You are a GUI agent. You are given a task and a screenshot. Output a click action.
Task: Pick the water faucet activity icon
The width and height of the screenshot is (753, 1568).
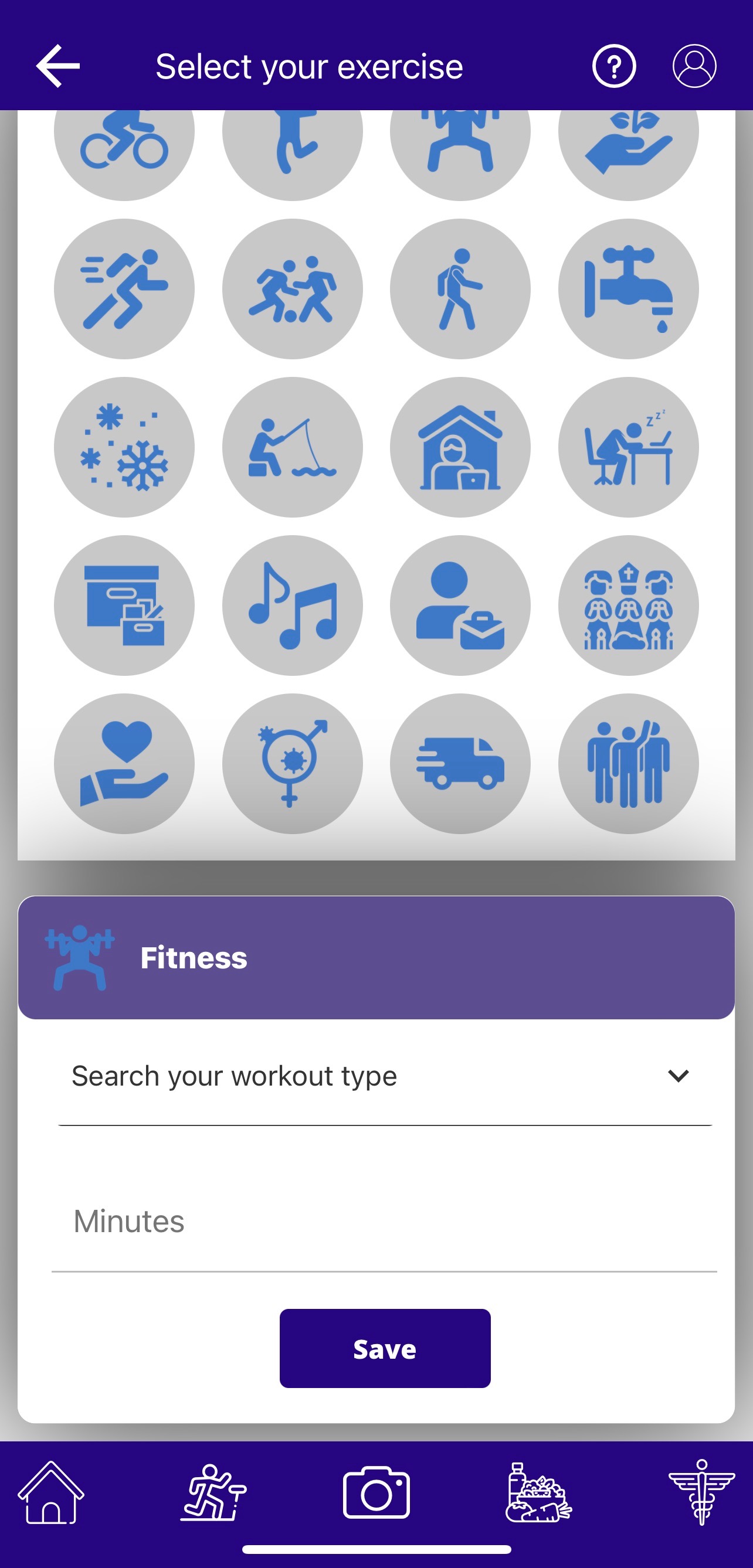coord(628,289)
